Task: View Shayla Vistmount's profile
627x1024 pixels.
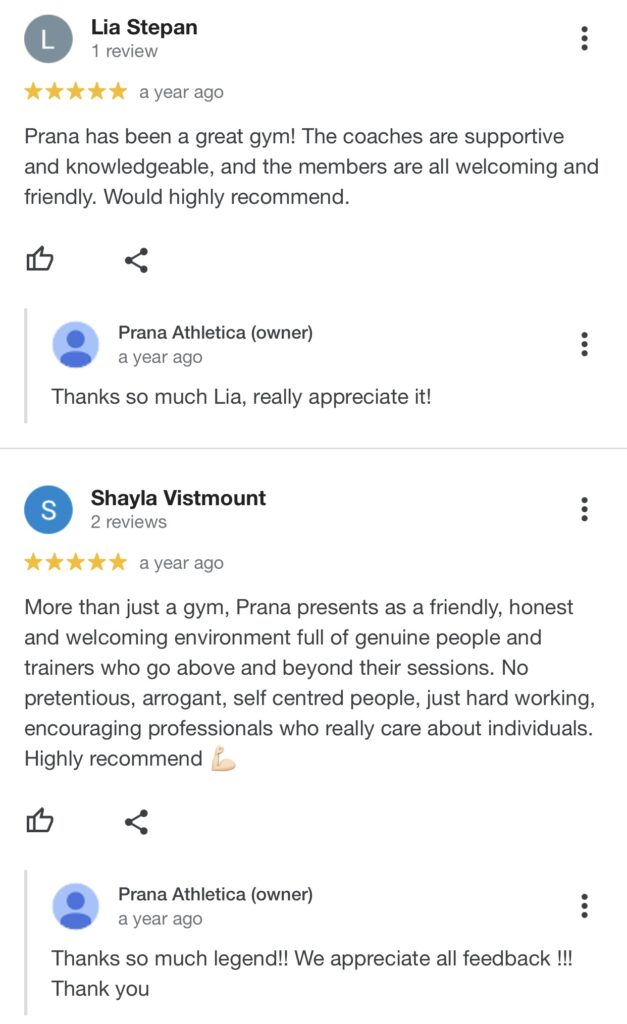Action: (178, 498)
